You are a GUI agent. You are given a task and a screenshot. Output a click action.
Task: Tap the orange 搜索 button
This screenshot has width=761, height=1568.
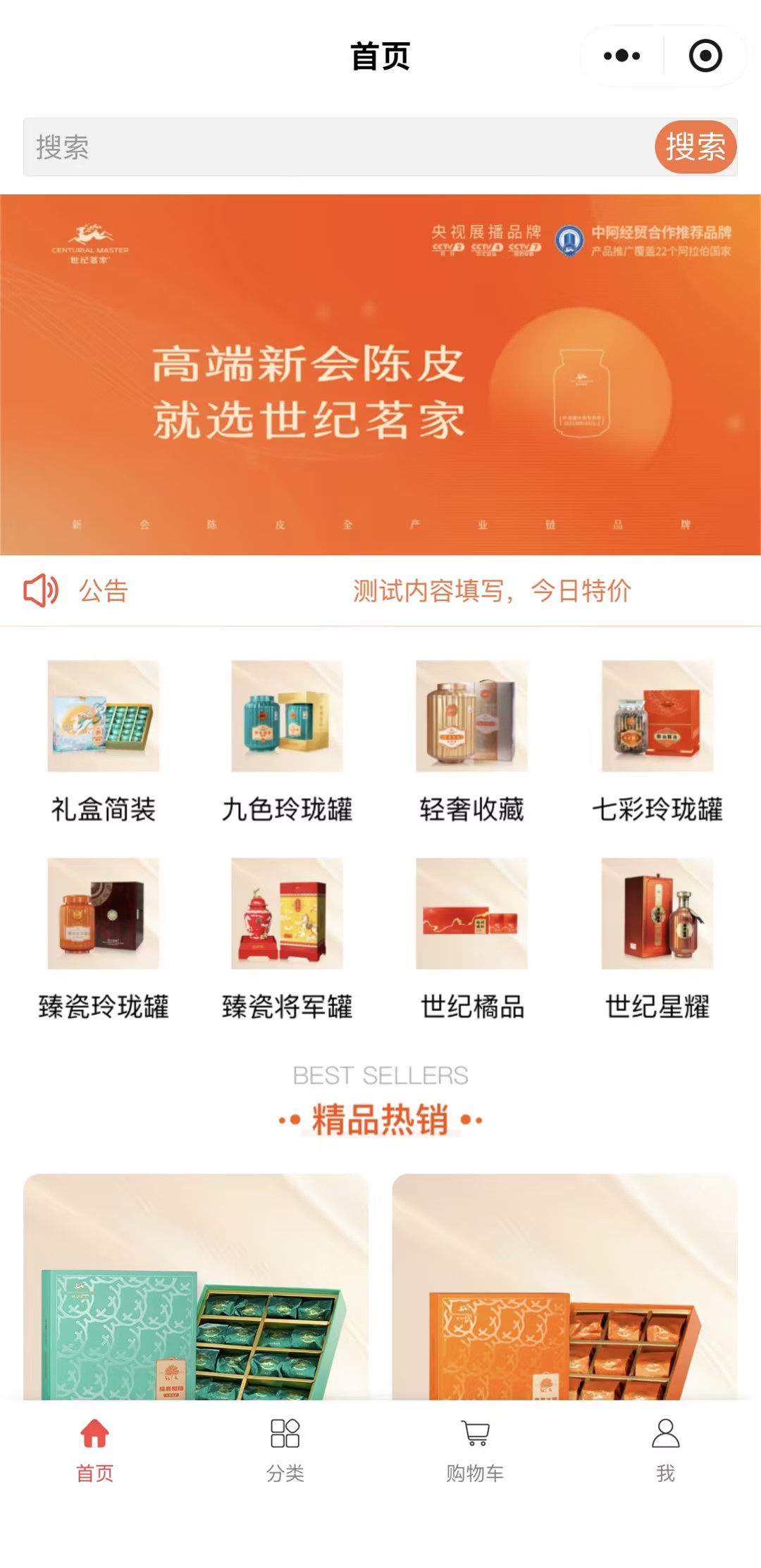tap(695, 147)
